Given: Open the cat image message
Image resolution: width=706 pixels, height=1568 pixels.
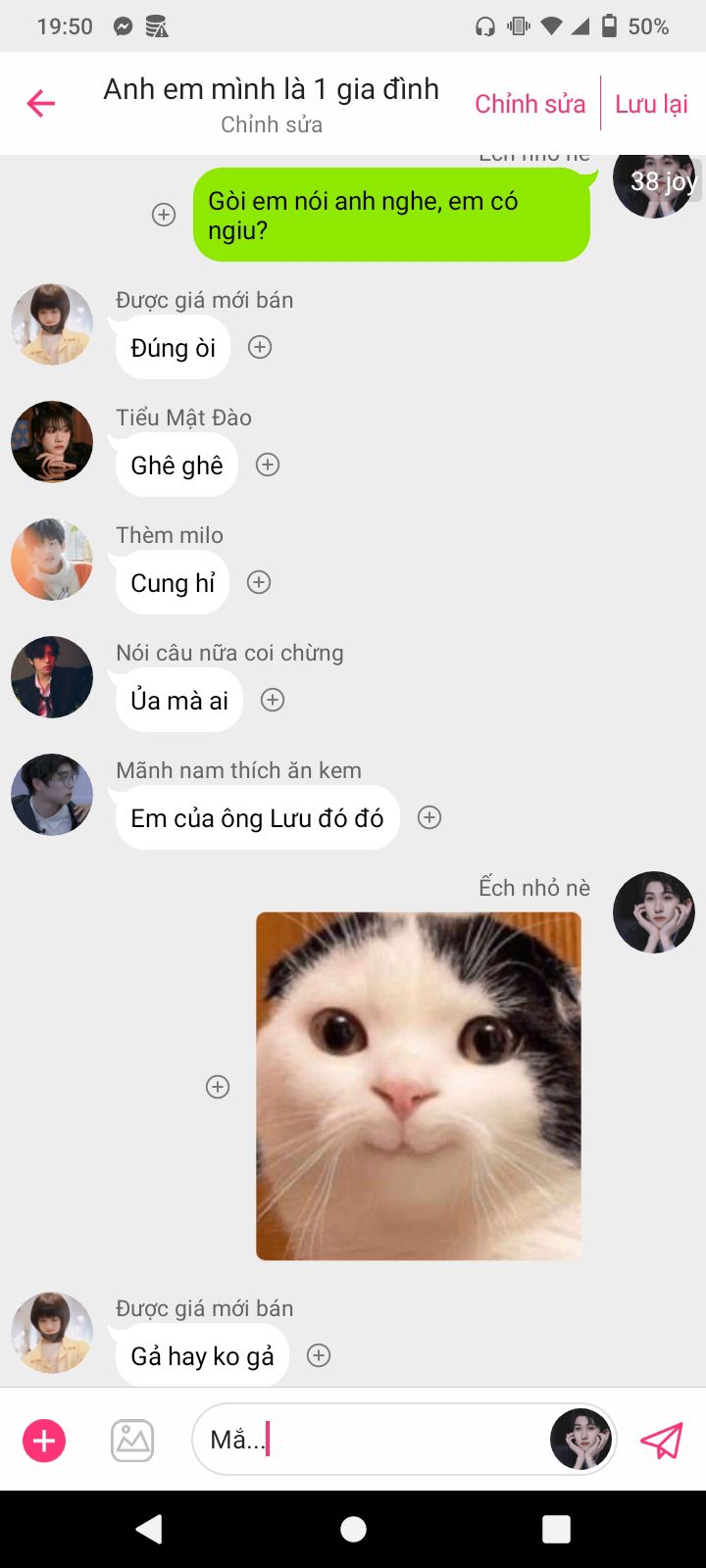Looking at the screenshot, I should pos(419,1086).
